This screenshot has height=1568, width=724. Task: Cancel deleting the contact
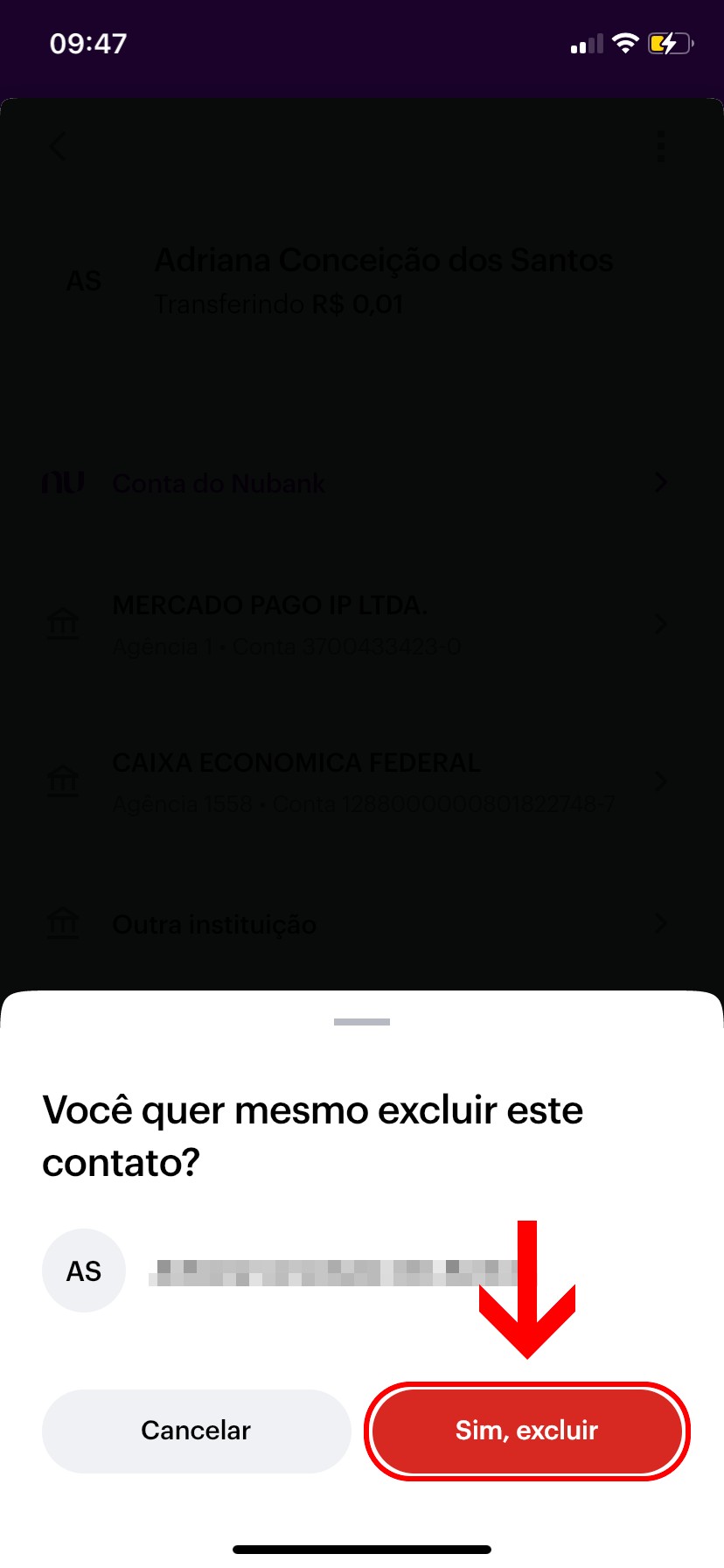196,1431
